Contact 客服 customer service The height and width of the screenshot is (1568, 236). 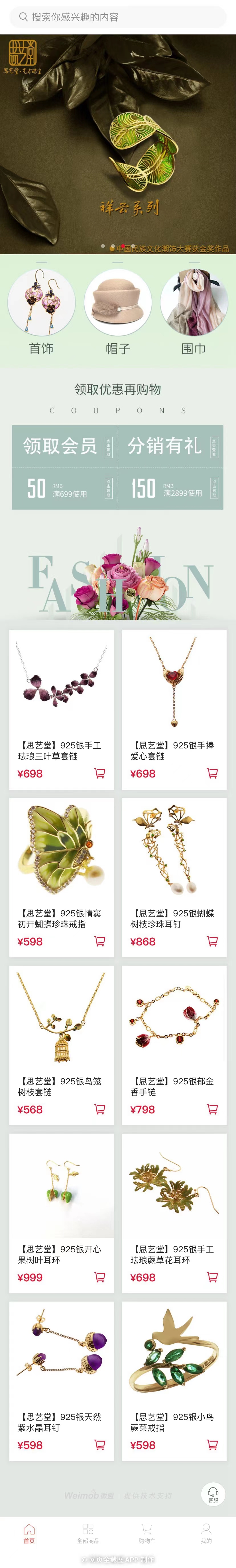(213, 1494)
